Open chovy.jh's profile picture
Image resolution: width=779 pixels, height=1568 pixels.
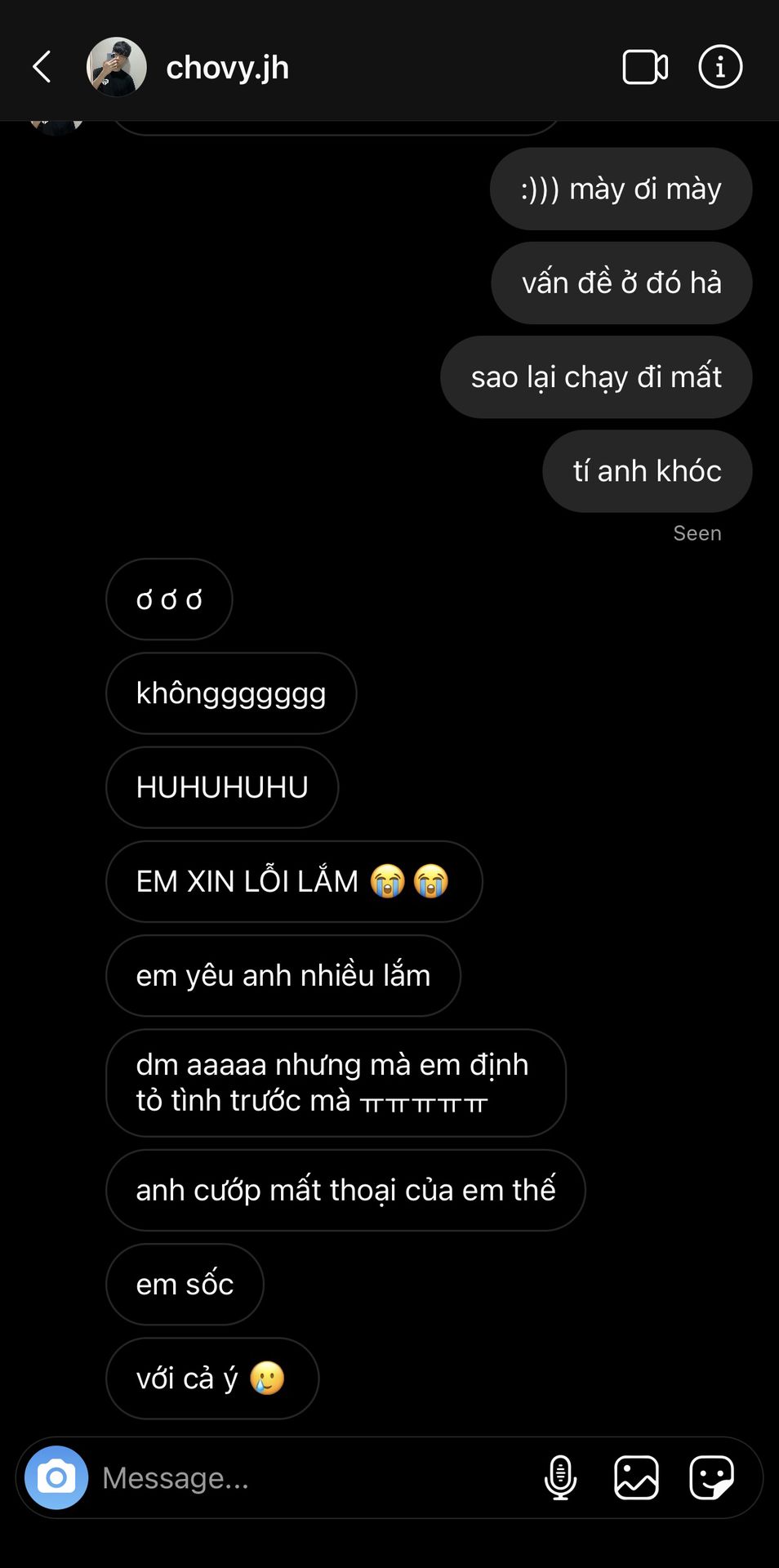click(x=117, y=67)
